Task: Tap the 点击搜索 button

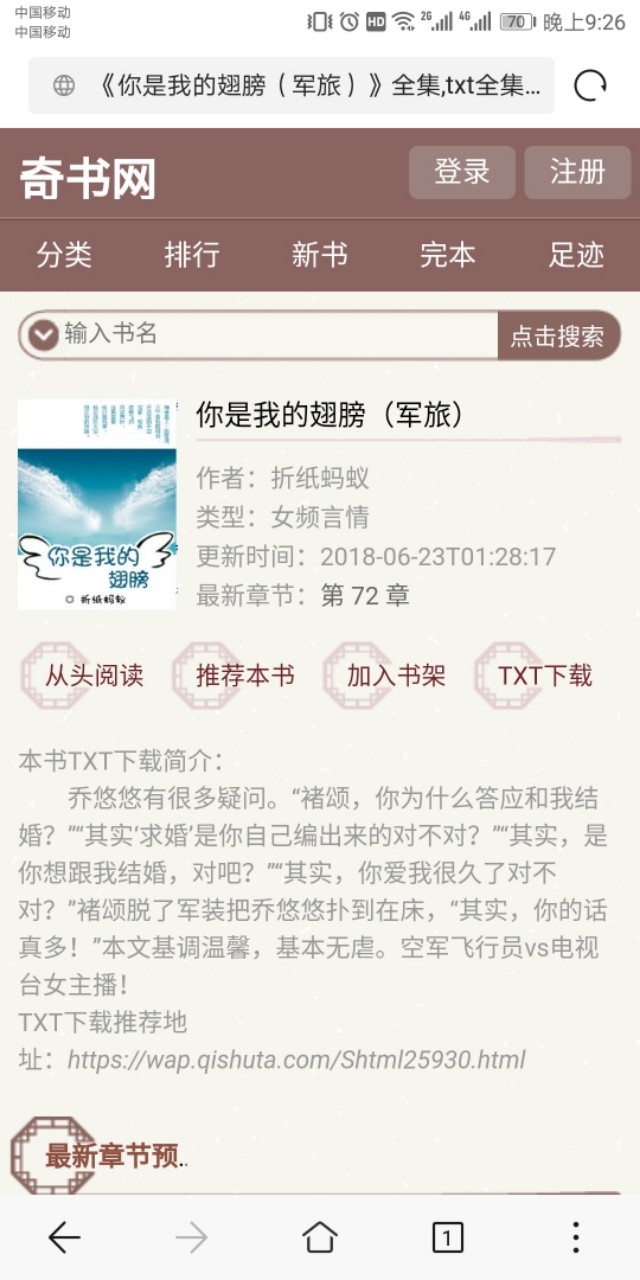Action: tap(557, 336)
